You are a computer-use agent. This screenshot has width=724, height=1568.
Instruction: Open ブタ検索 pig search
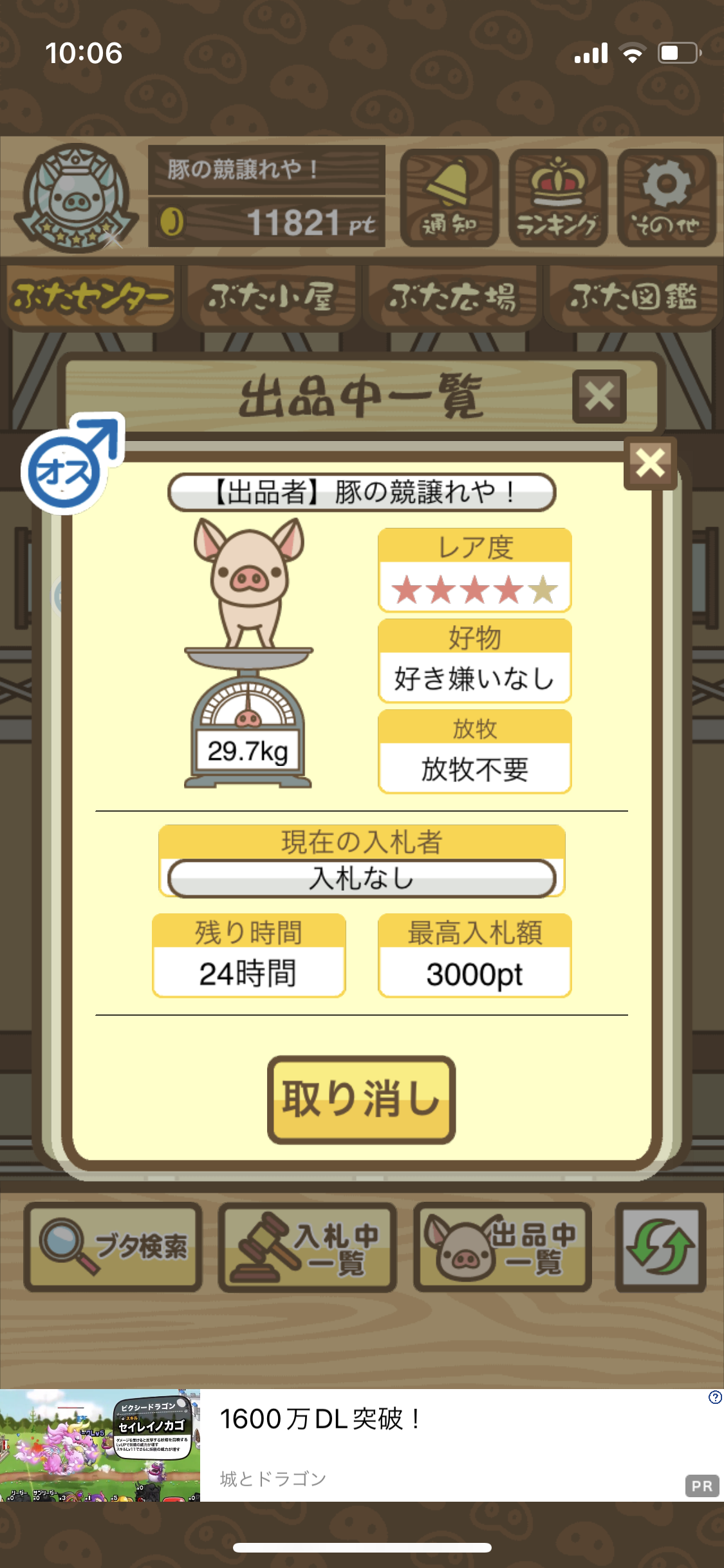click(113, 1247)
